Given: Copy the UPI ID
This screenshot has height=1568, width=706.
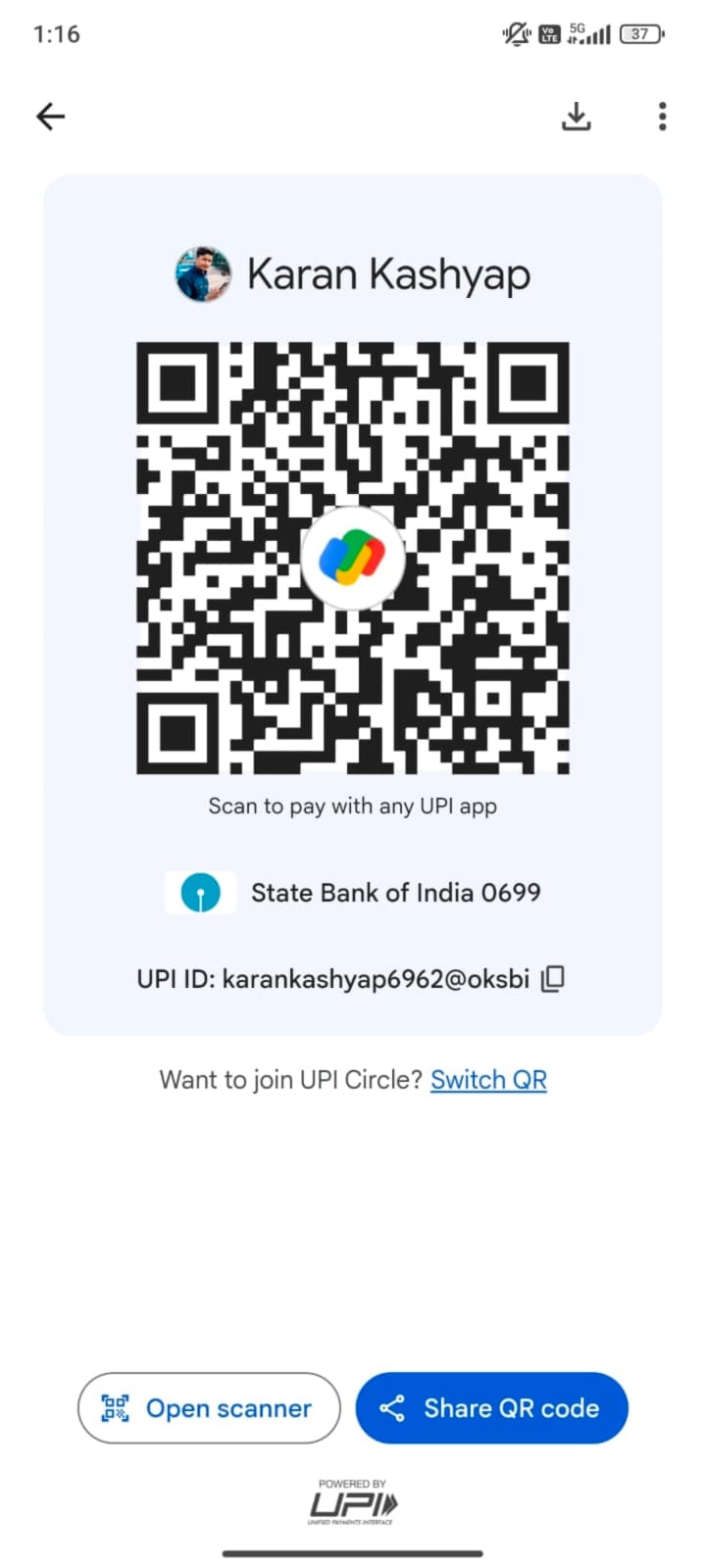Looking at the screenshot, I should click(553, 978).
